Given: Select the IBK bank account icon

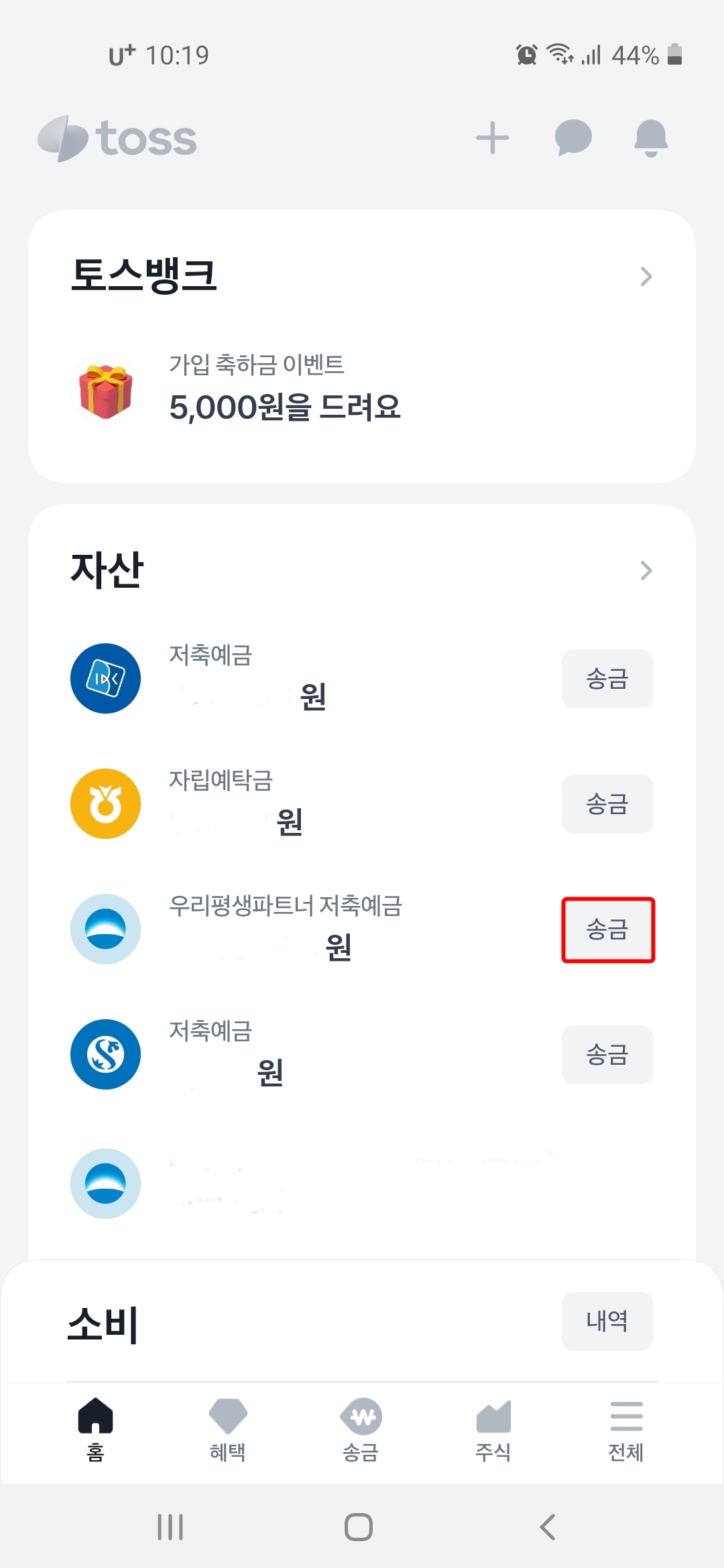Looking at the screenshot, I should [105, 677].
